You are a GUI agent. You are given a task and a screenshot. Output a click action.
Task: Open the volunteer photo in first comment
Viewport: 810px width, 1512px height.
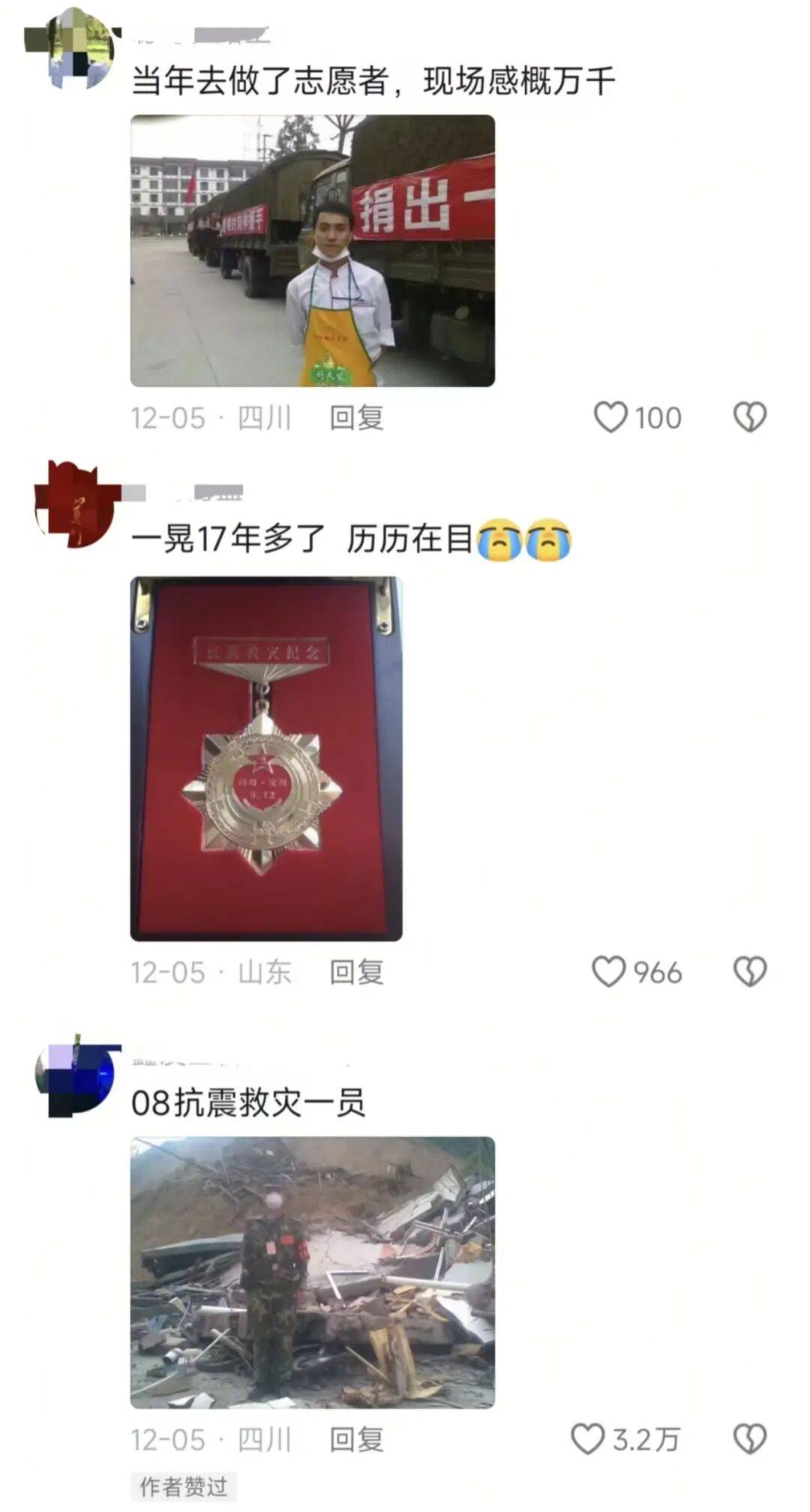tap(312, 251)
